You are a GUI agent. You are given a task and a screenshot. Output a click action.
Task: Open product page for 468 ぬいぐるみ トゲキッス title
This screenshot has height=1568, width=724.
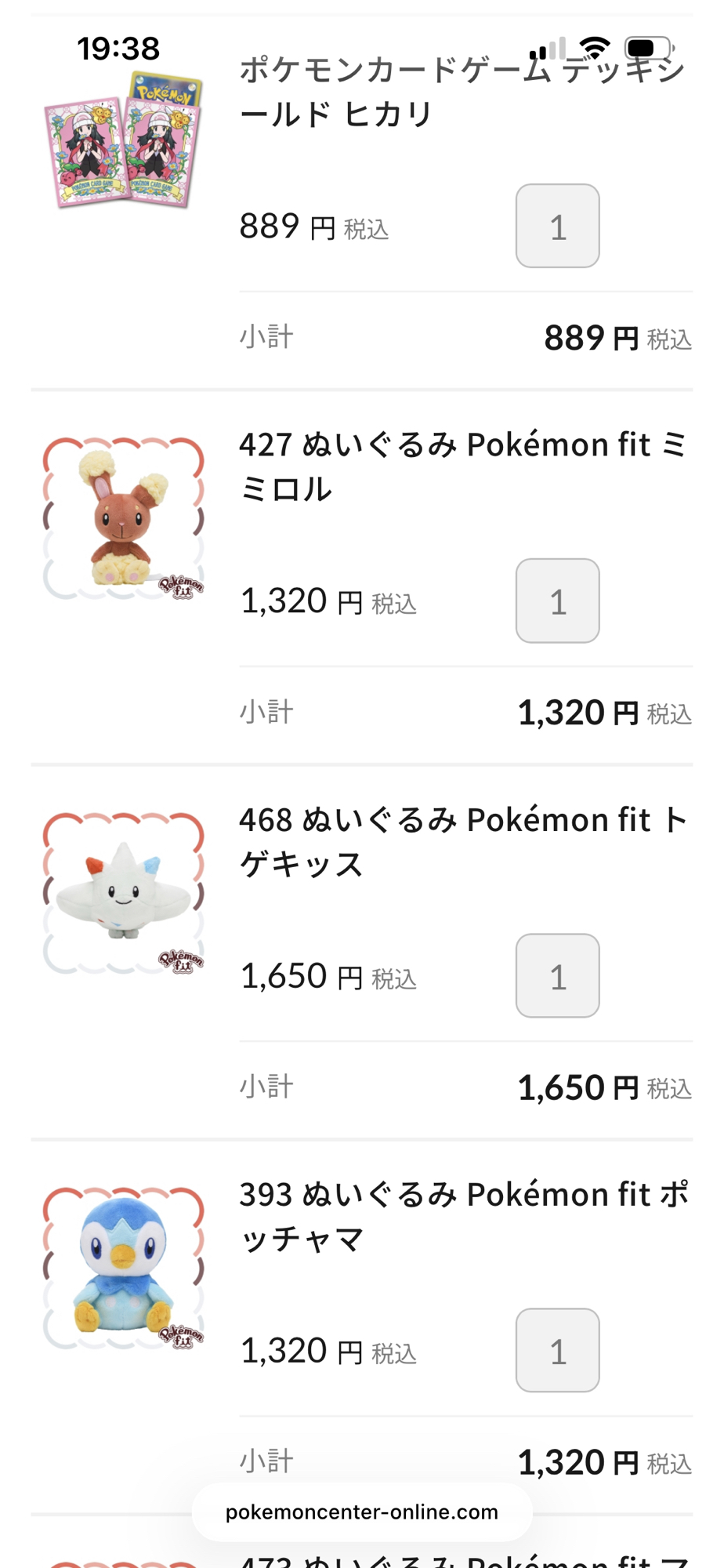coord(462,841)
